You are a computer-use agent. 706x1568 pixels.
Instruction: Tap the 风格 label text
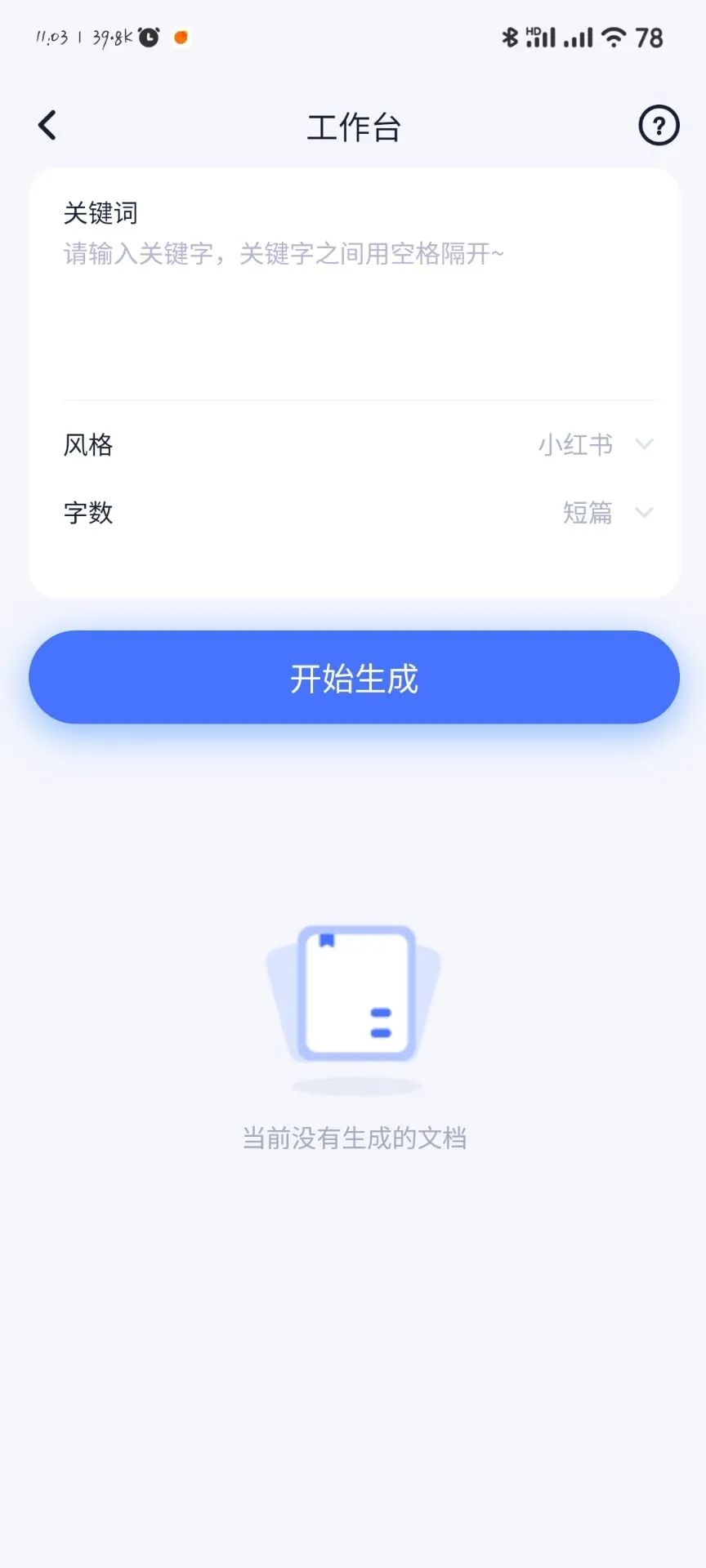click(x=88, y=445)
